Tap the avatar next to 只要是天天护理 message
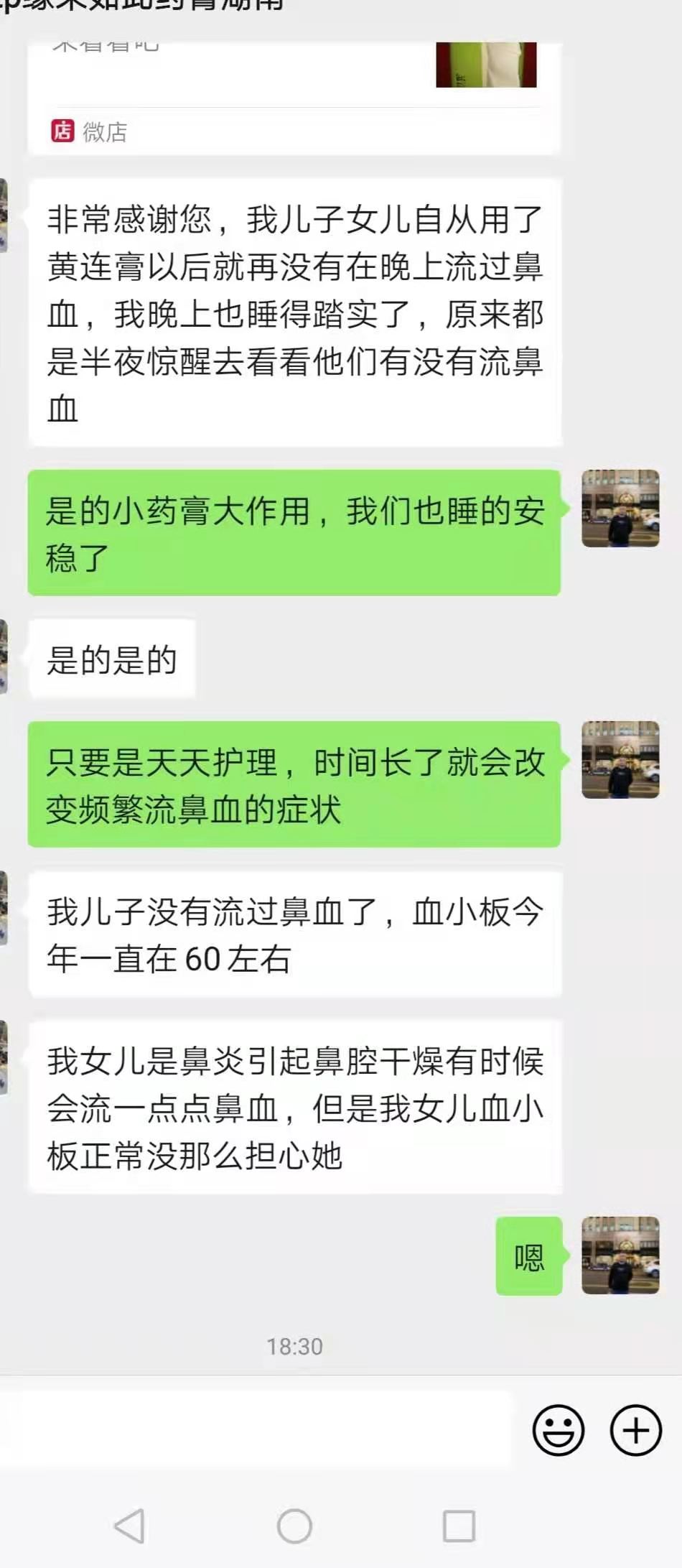This screenshot has height=1568, width=682. pos(620,760)
